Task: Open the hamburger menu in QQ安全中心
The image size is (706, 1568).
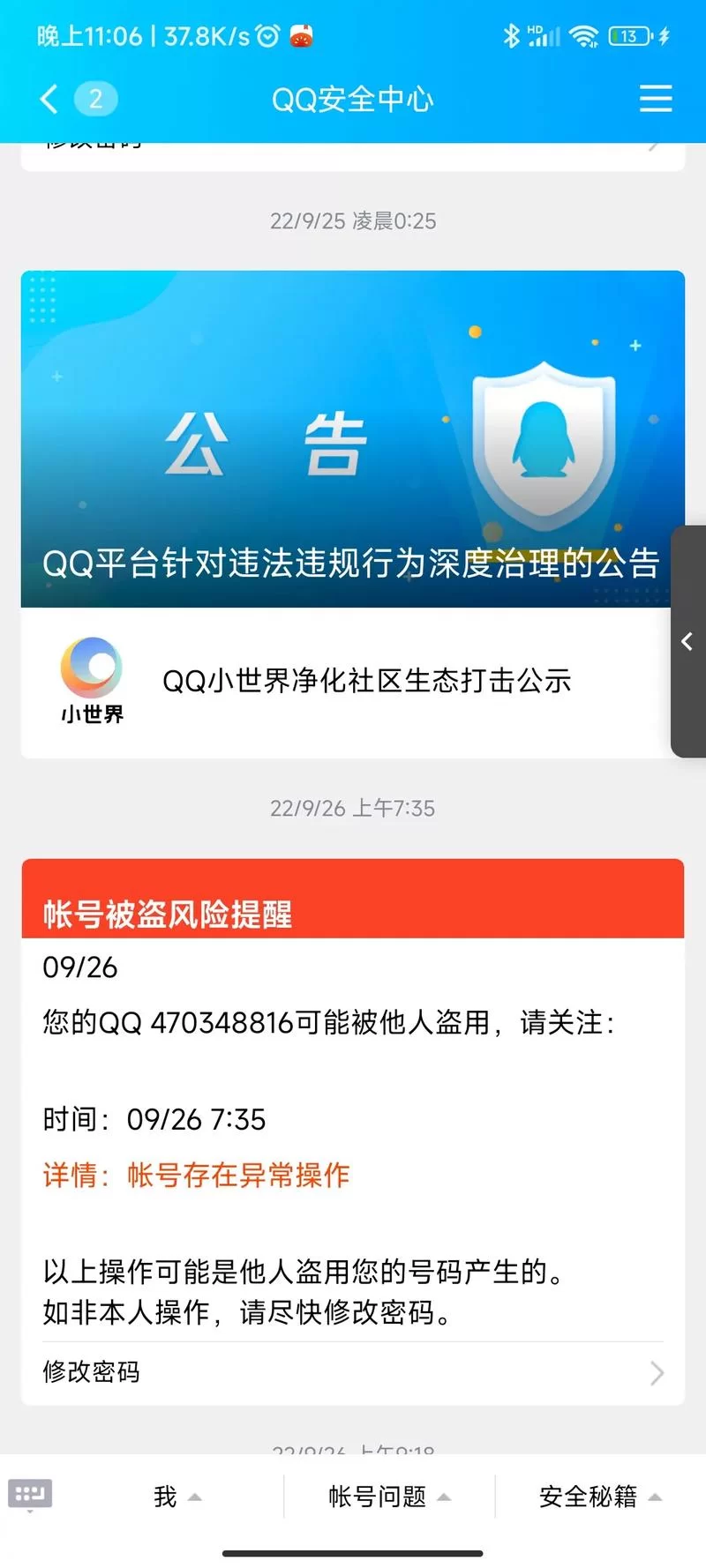Action: pos(656,99)
